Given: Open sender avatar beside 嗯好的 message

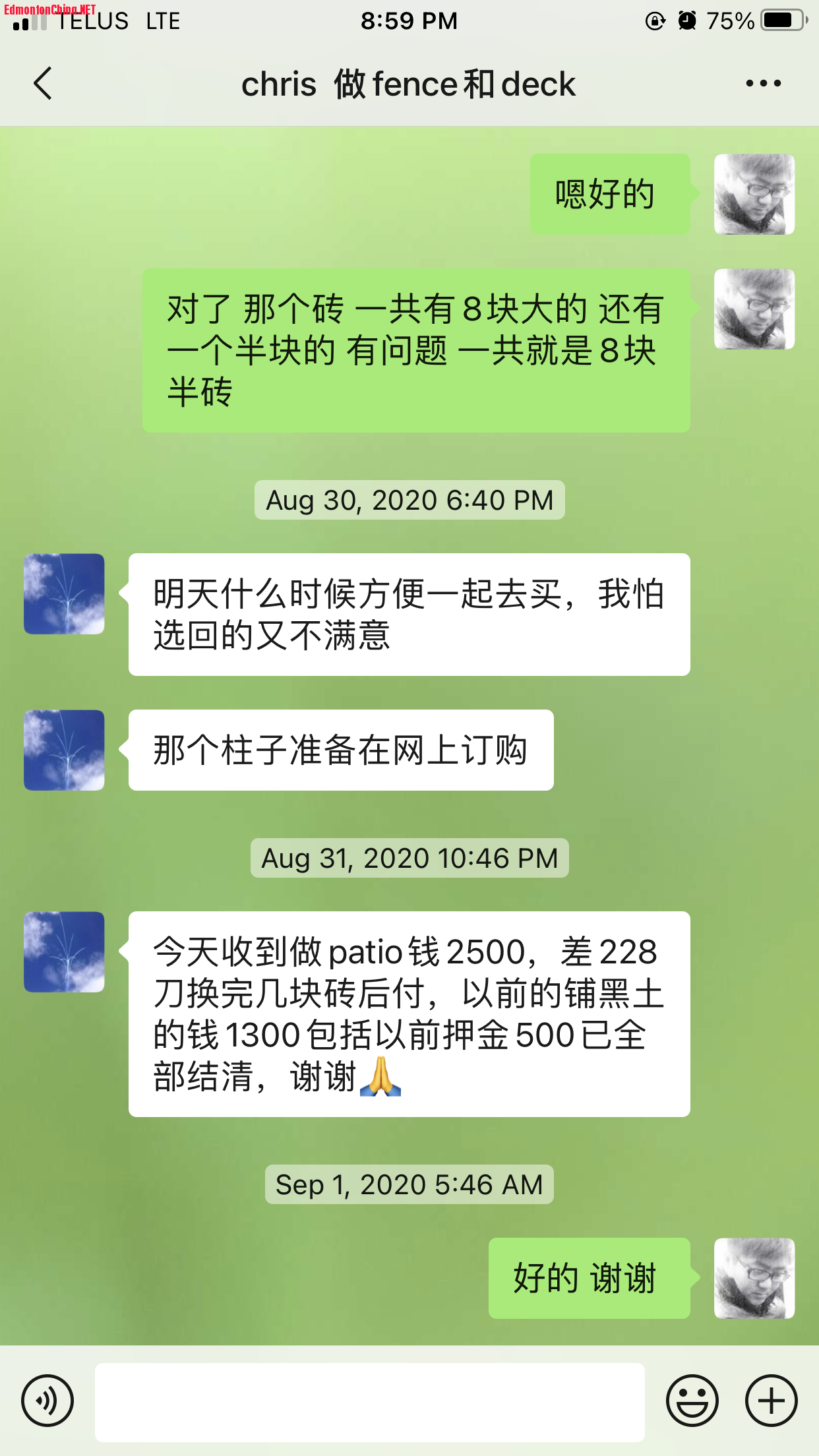Looking at the screenshot, I should [754, 195].
